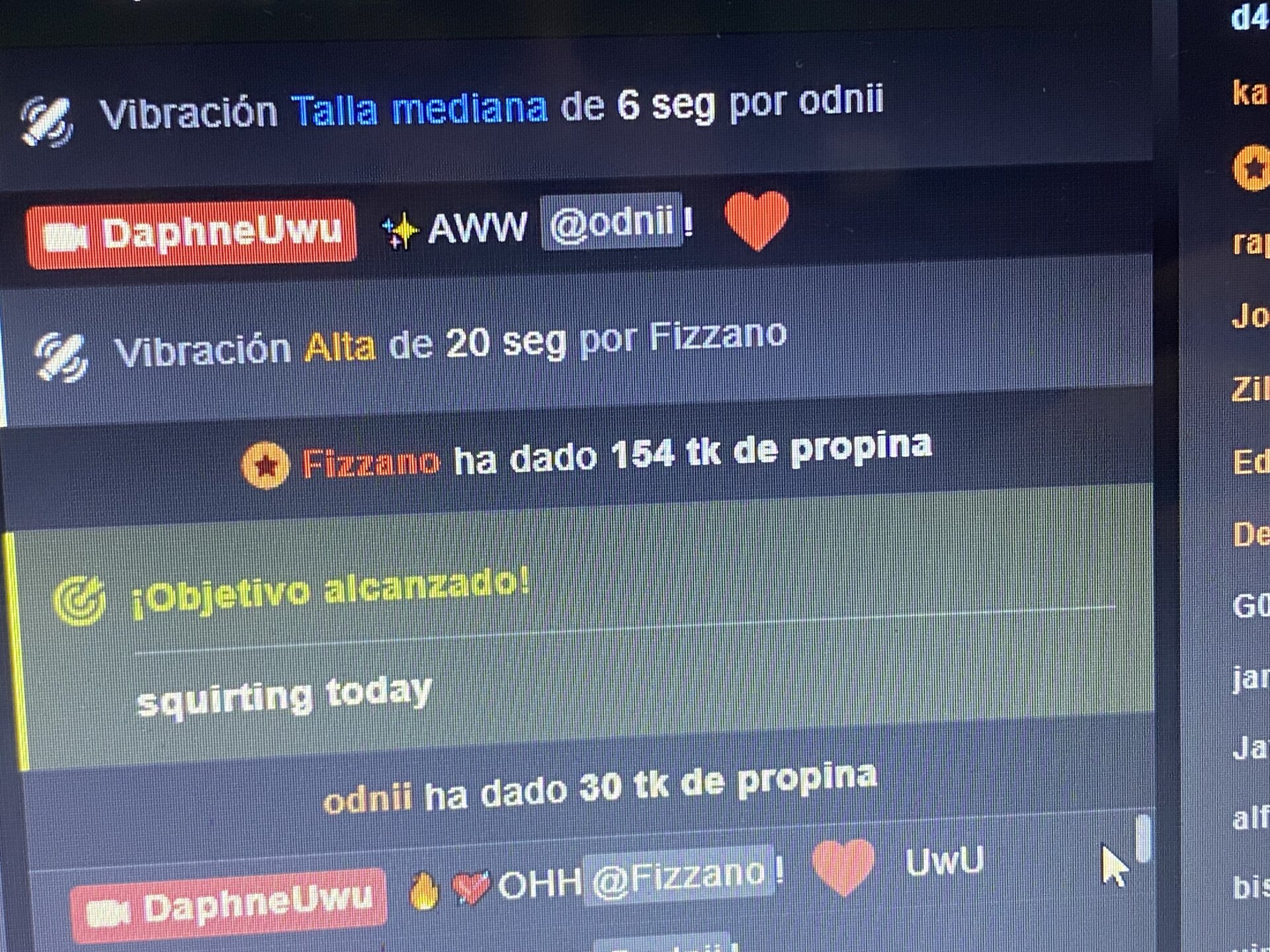Tap the @odnii mention in the chat
The image size is (1270, 952).
coord(611,222)
